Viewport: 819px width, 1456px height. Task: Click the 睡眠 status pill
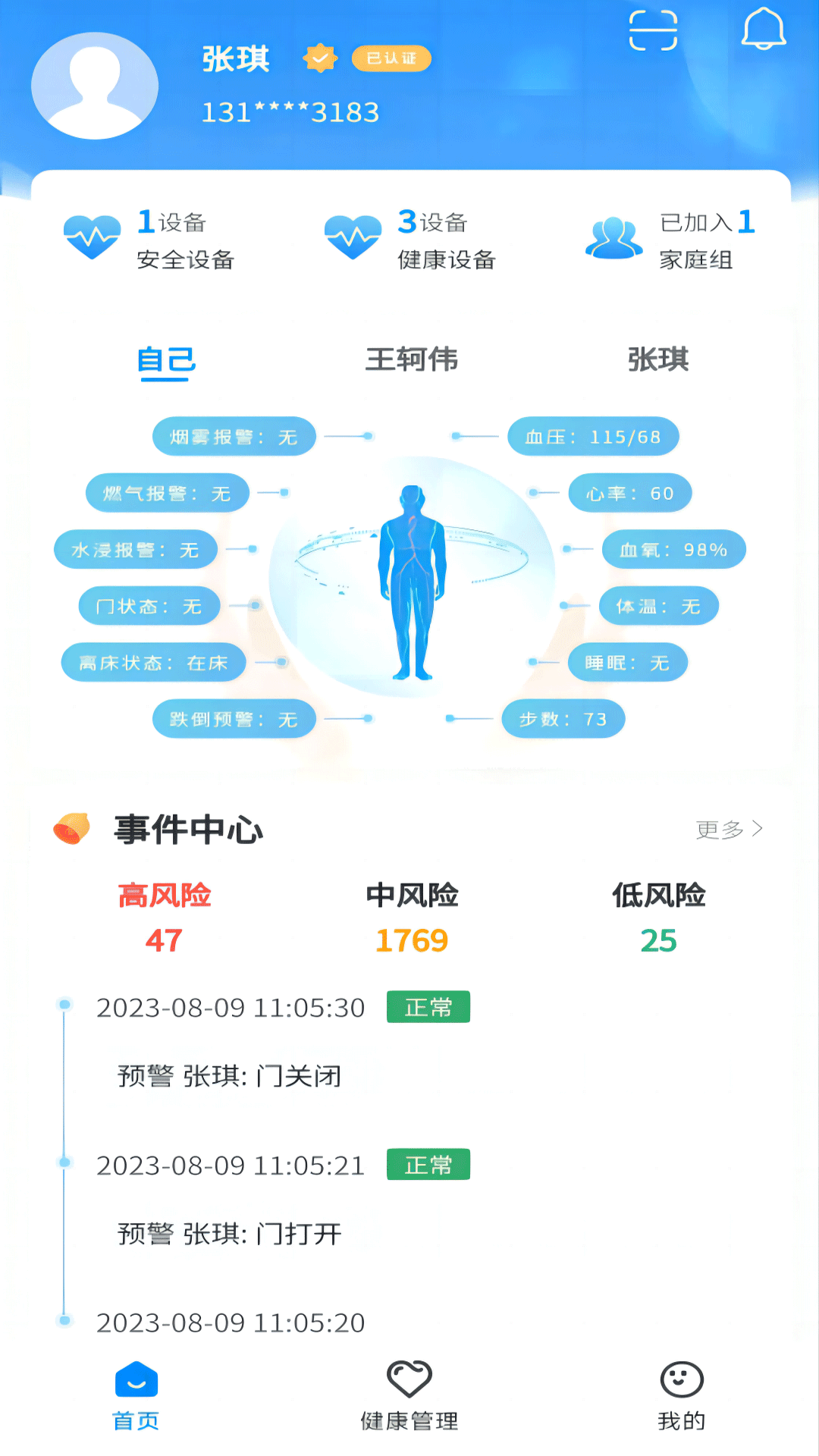click(628, 662)
